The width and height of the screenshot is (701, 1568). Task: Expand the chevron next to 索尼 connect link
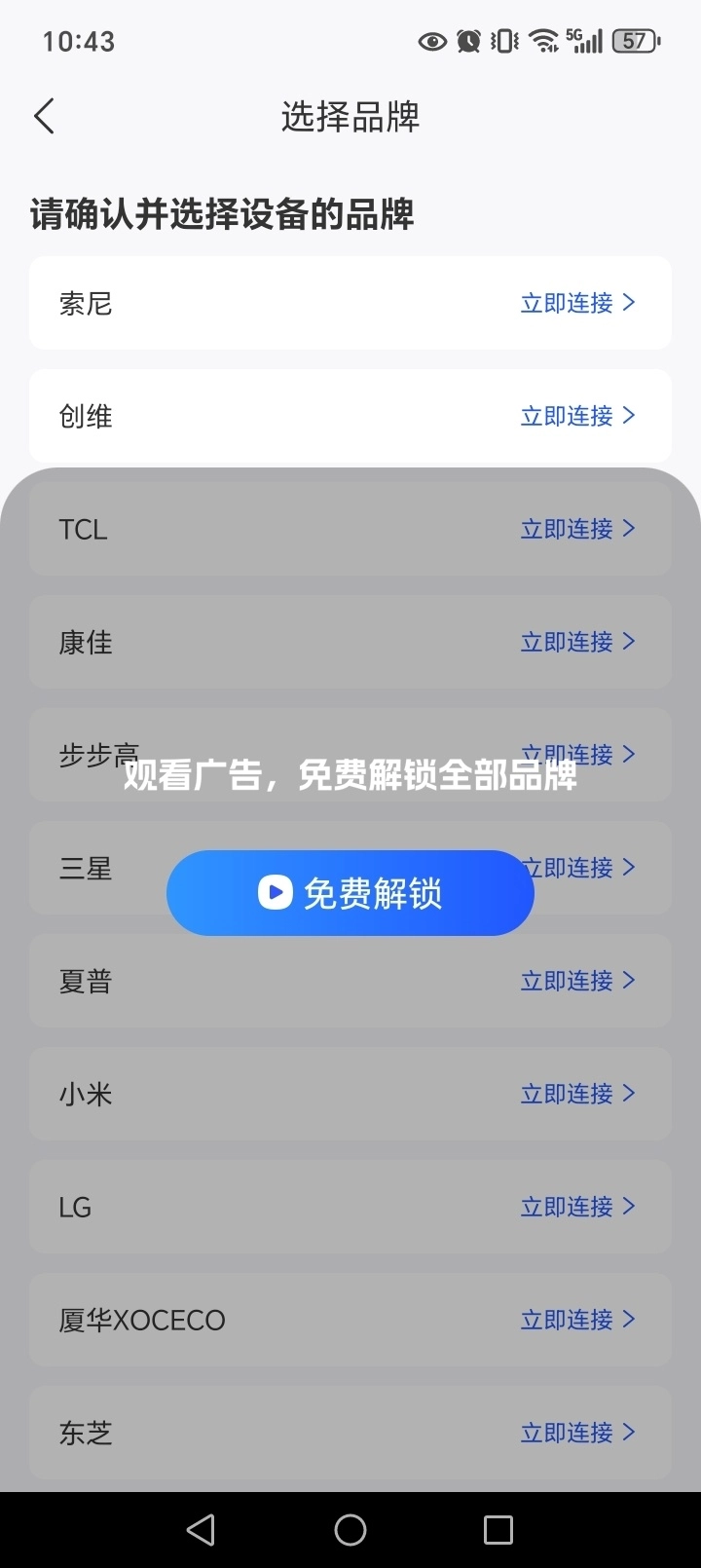[x=631, y=303]
